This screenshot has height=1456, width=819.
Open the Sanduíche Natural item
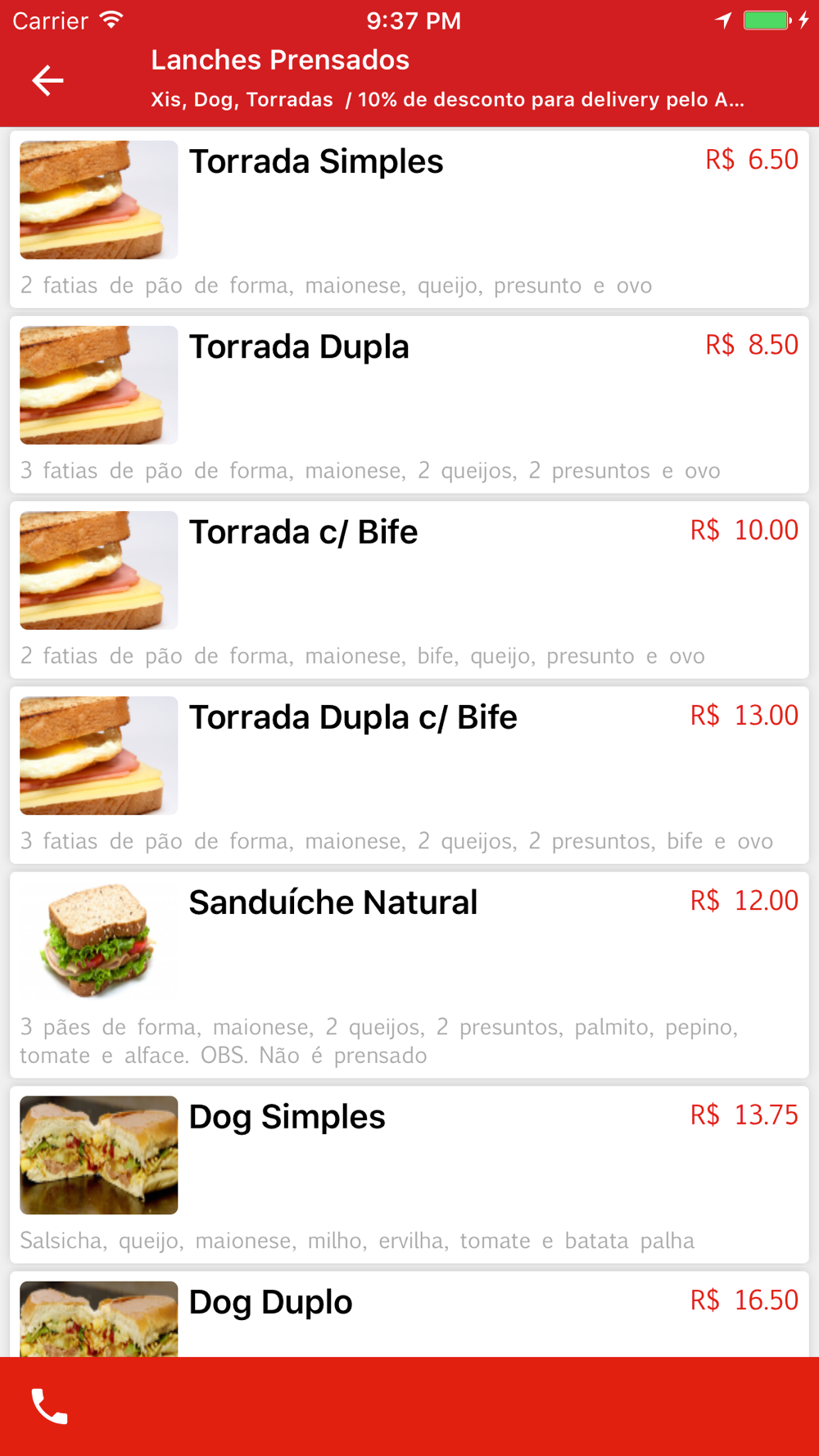pos(409,974)
